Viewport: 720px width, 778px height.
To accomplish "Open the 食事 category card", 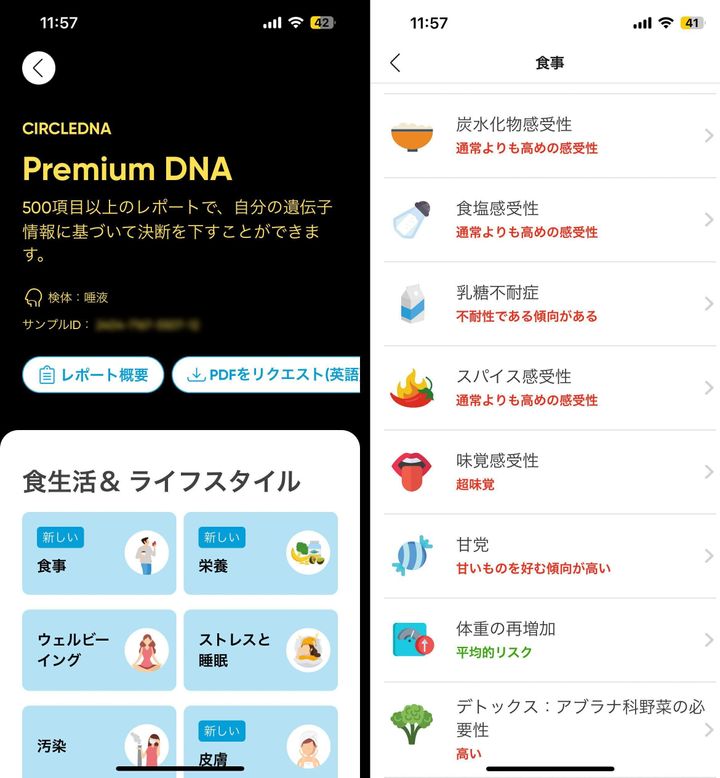I will [x=99, y=553].
